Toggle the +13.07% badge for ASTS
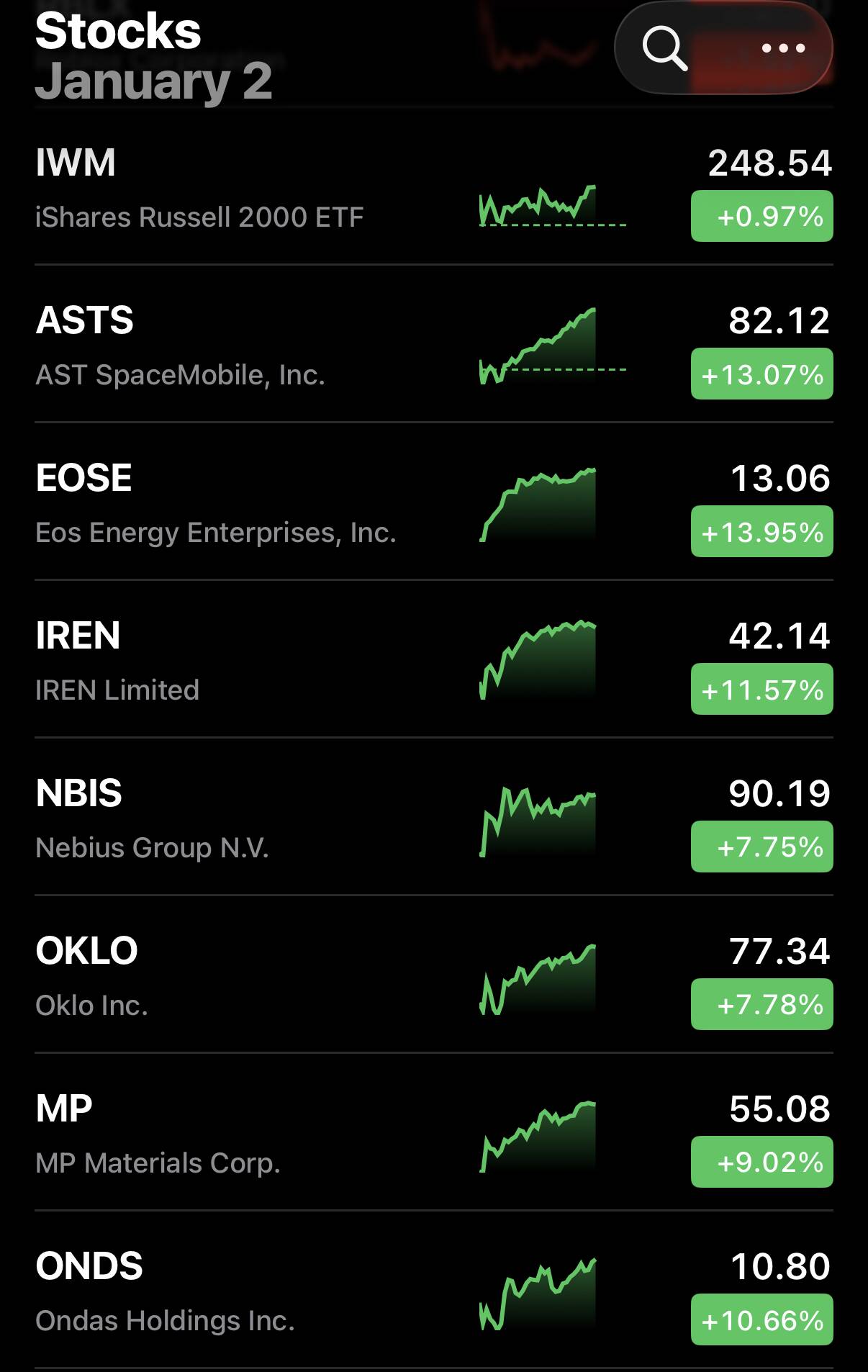This screenshot has height=1372, width=868. point(761,374)
